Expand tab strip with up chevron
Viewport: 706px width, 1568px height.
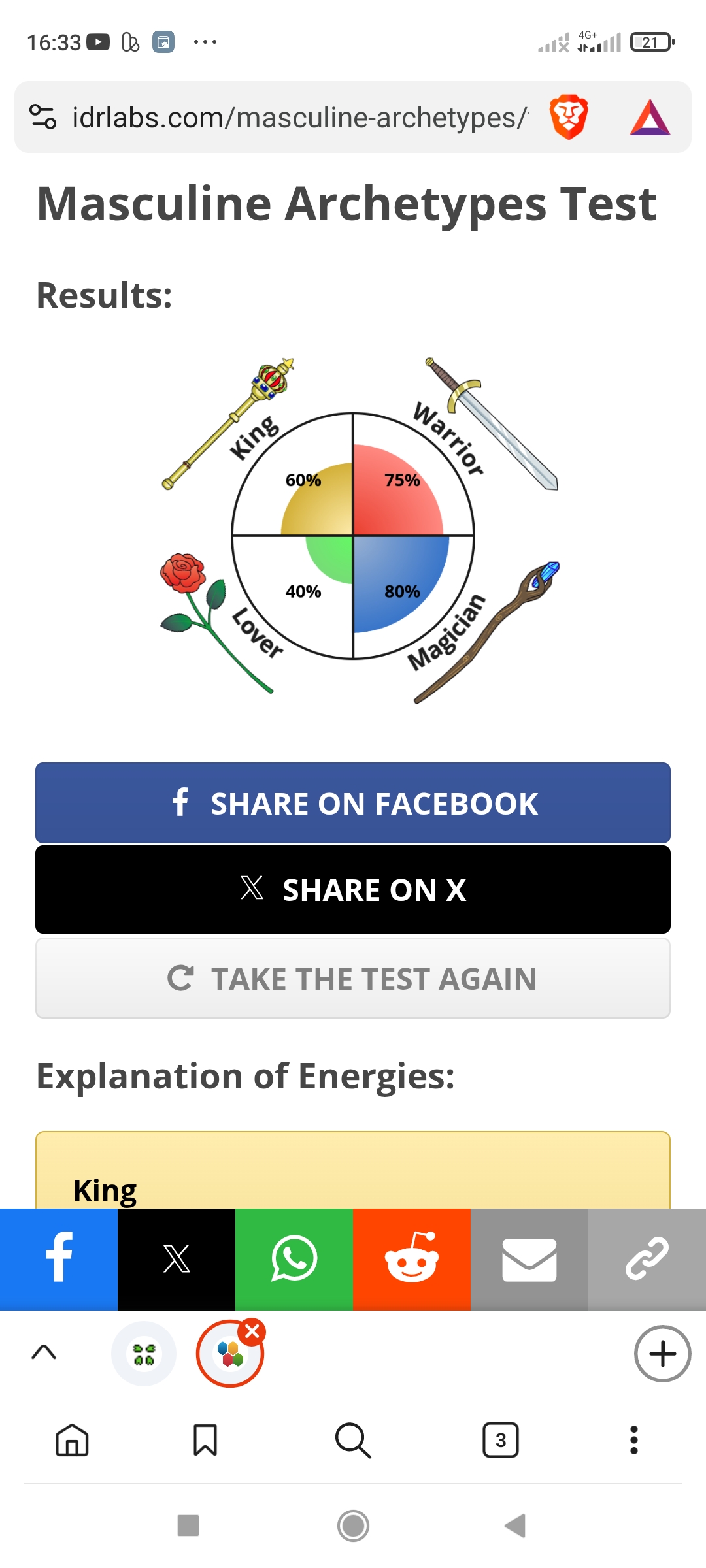pyautogui.click(x=44, y=1352)
